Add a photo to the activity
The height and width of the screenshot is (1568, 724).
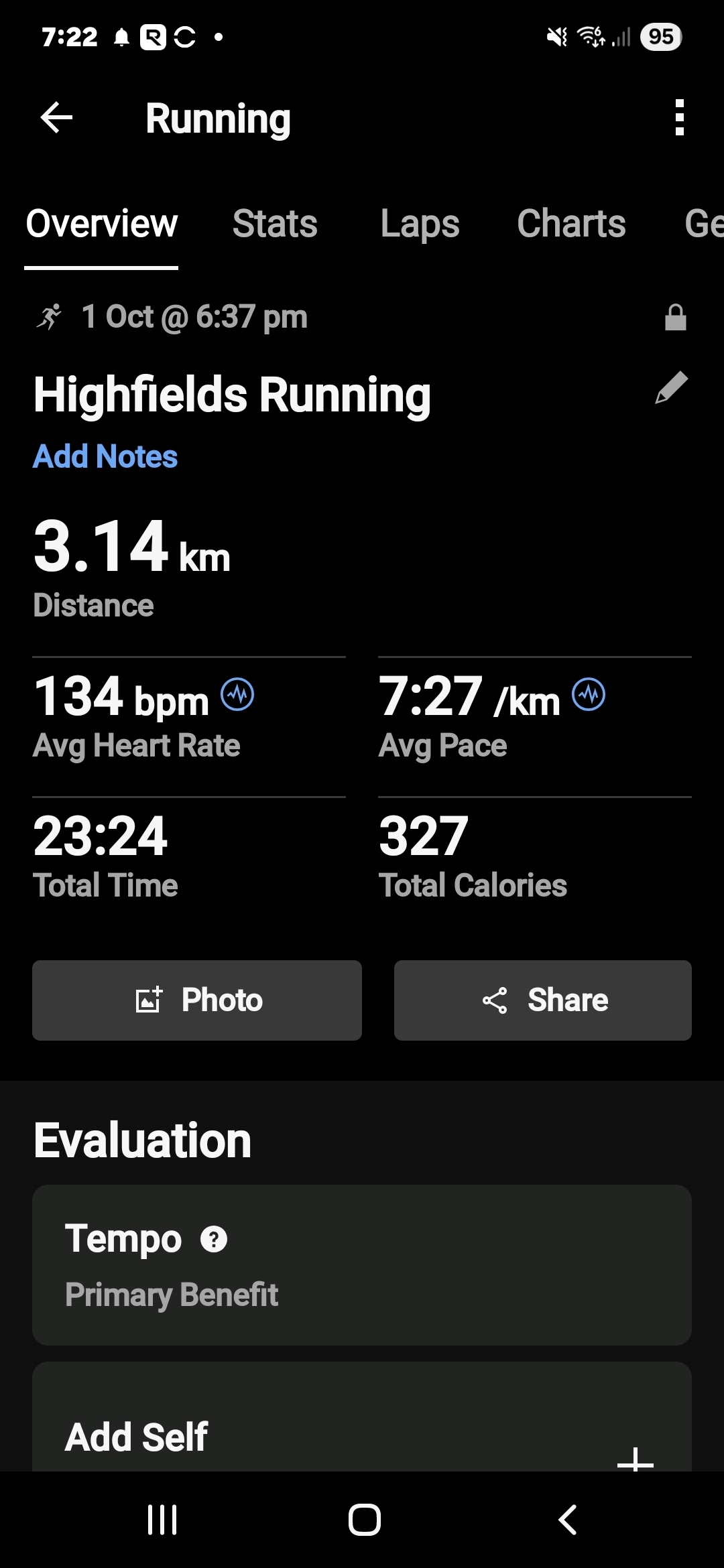coord(197,1000)
